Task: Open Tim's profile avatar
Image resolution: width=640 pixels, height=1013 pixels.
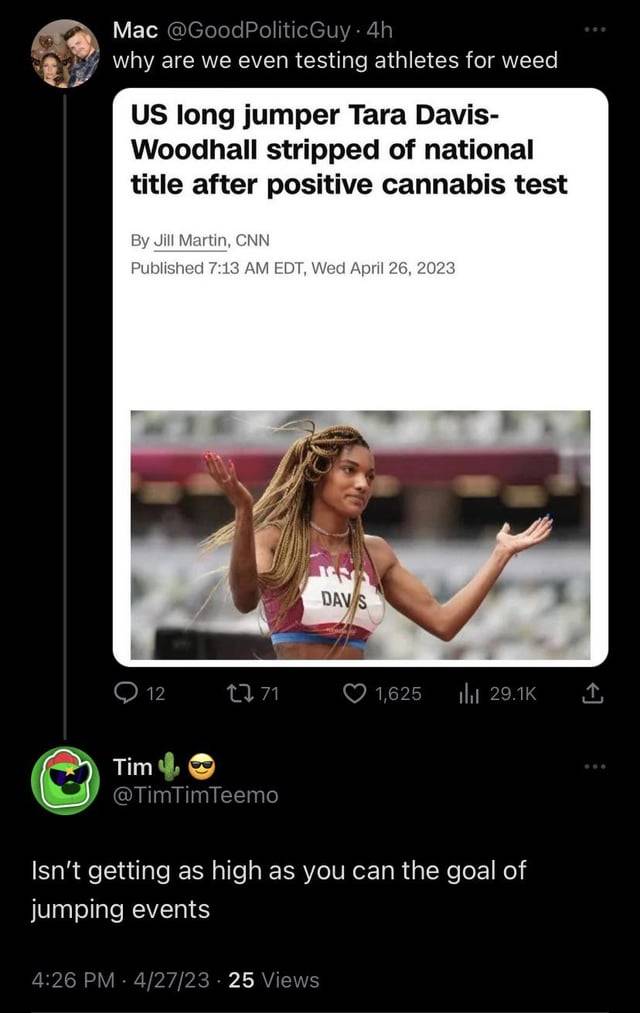Action: coord(65,780)
